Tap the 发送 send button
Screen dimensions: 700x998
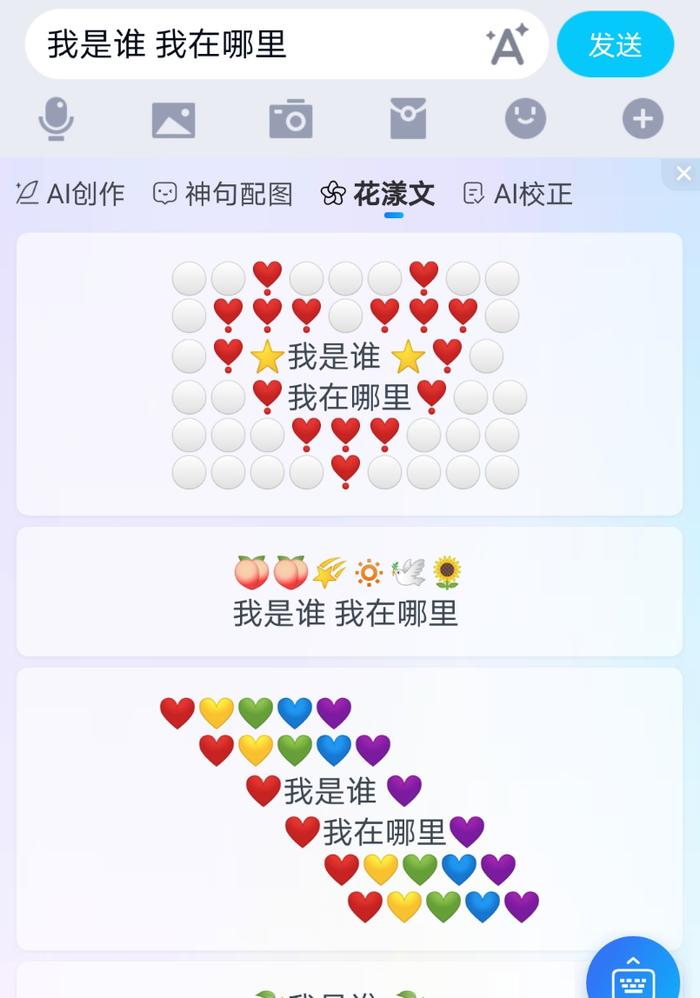615,45
